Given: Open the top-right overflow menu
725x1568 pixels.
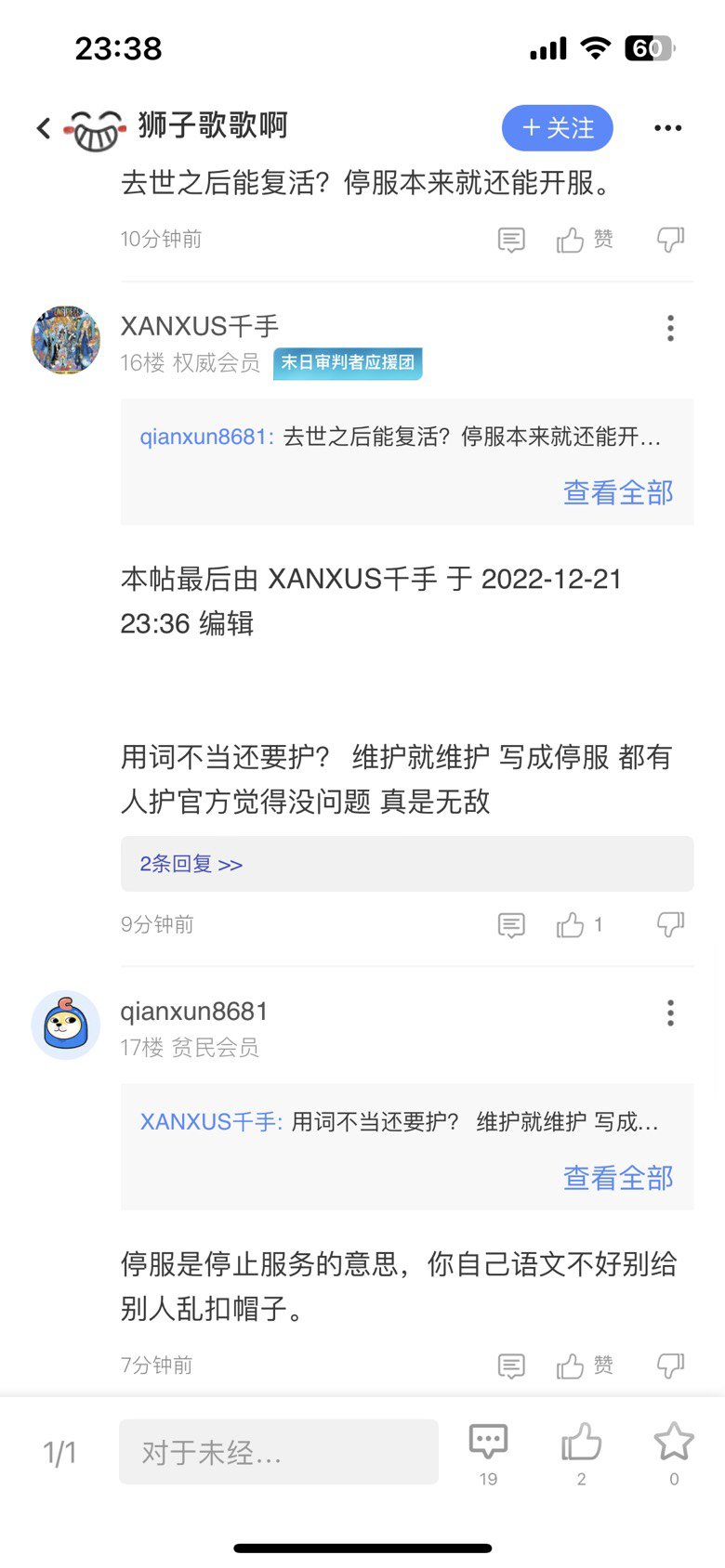Looking at the screenshot, I should 669,128.
